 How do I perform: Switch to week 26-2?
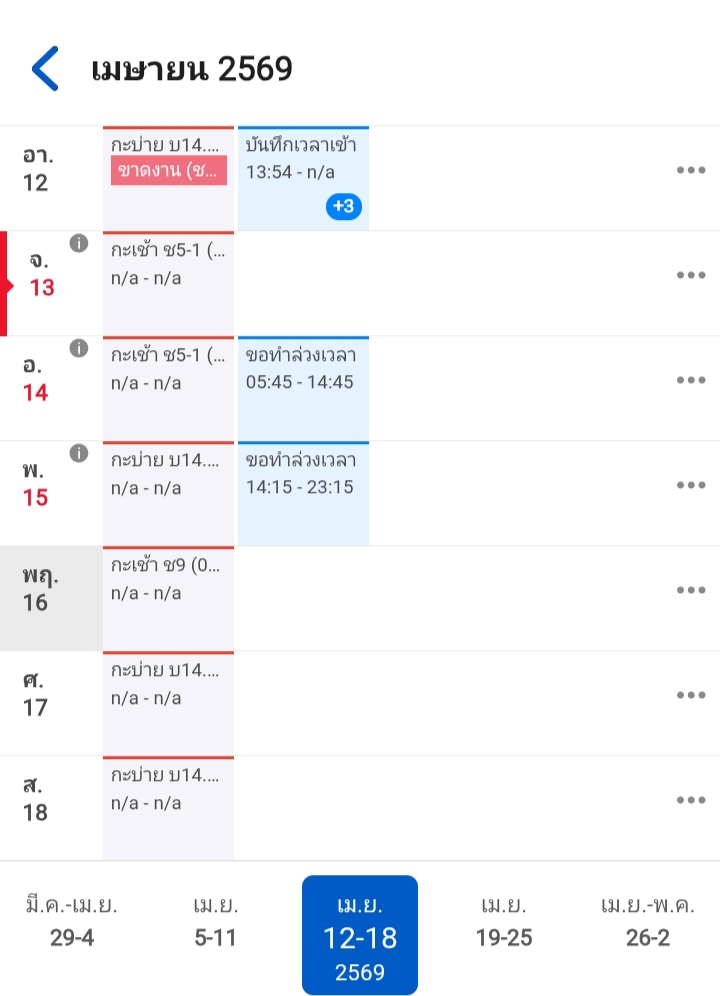click(648, 922)
